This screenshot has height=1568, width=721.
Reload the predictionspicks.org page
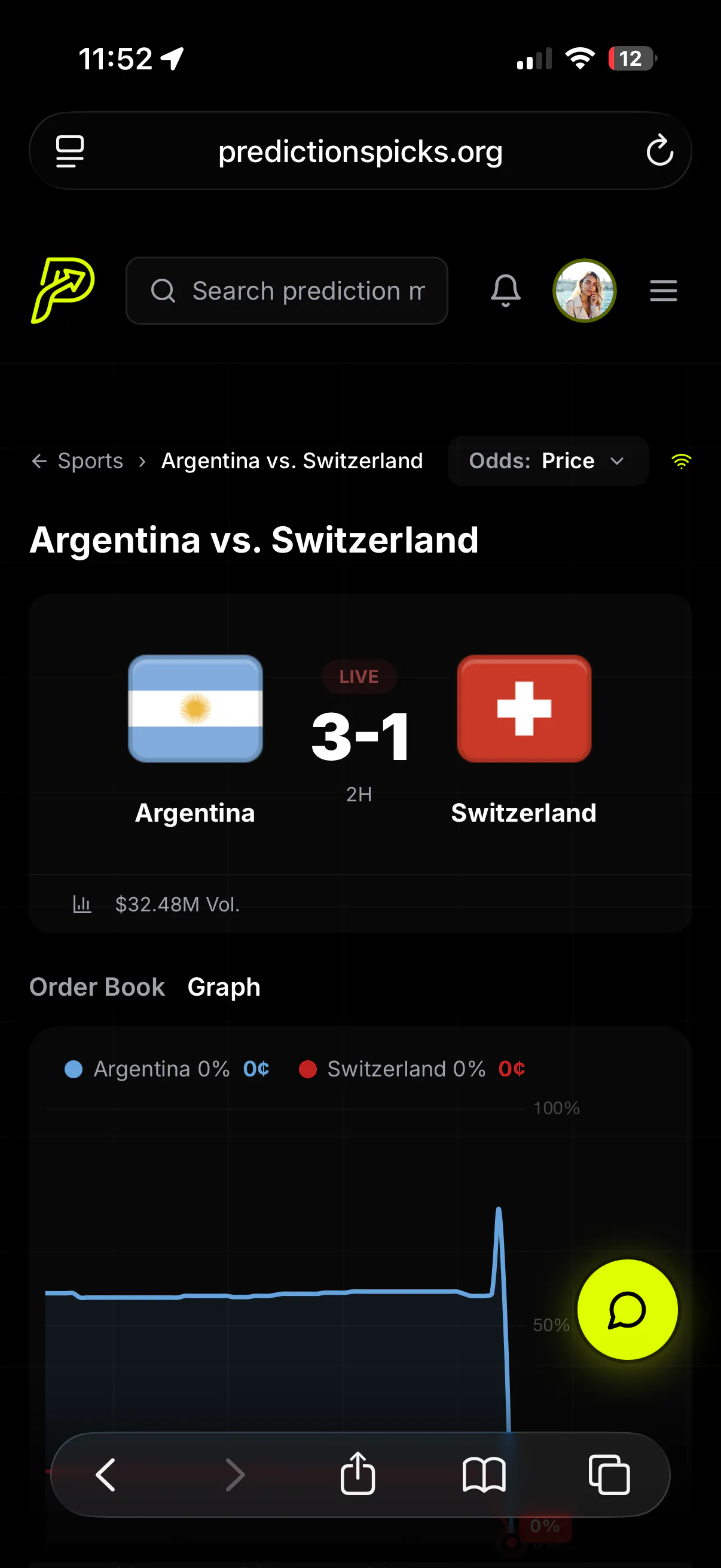point(659,151)
